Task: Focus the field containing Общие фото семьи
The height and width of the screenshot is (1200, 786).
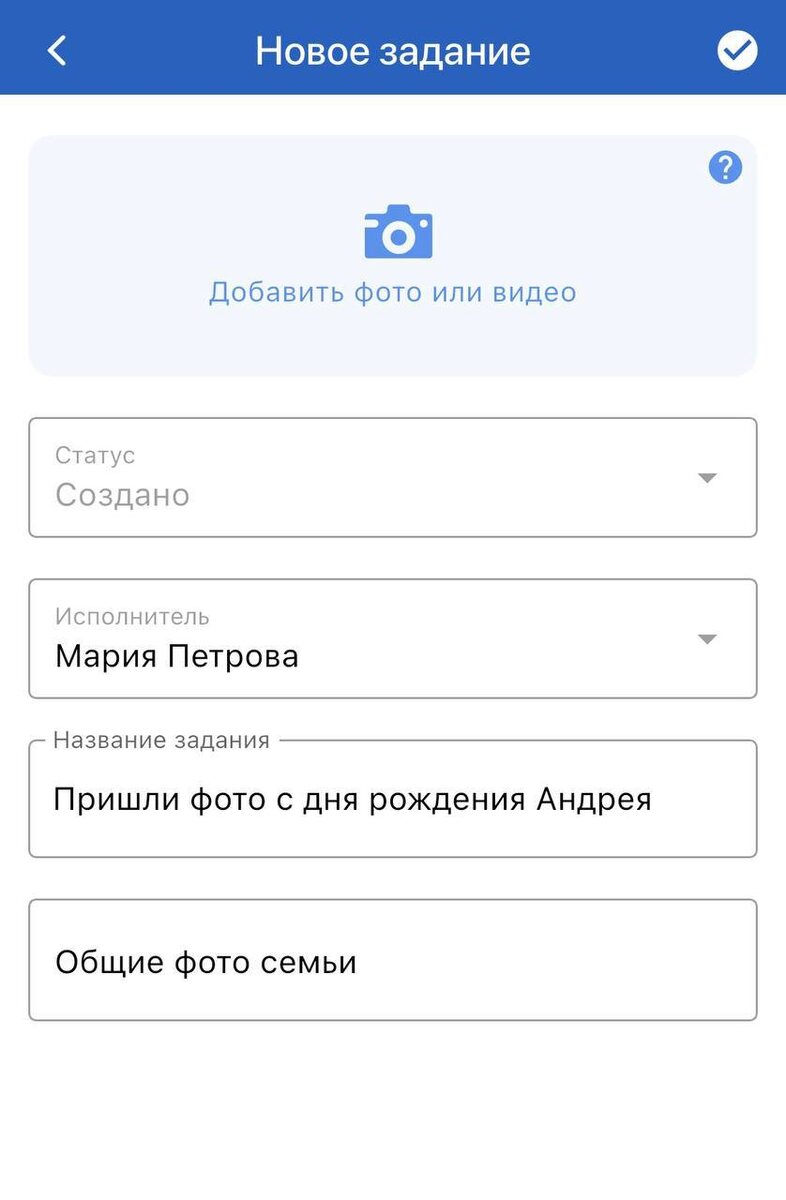Action: (393, 961)
